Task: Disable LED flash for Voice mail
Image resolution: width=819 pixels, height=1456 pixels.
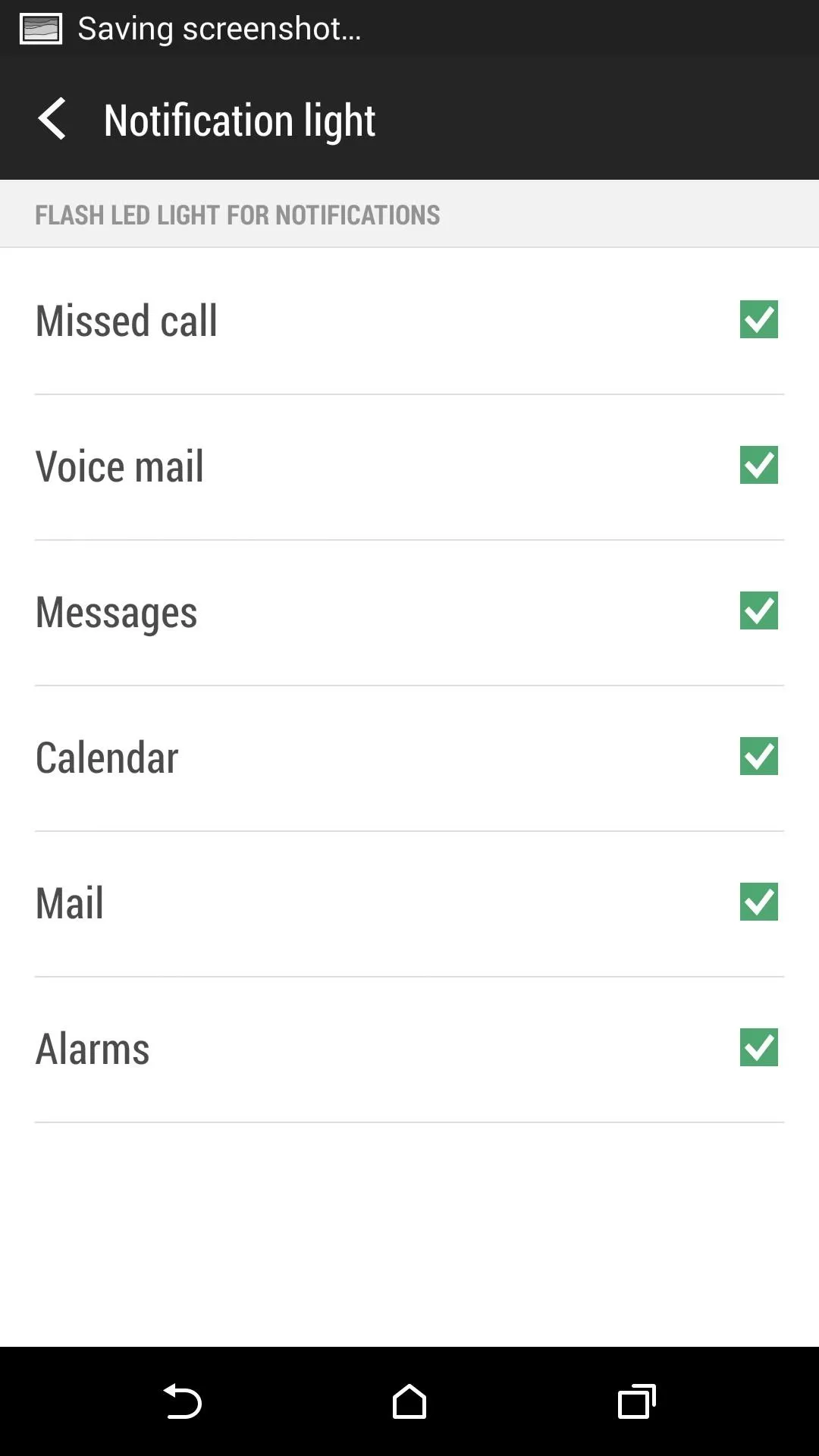Action: (x=758, y=466)
